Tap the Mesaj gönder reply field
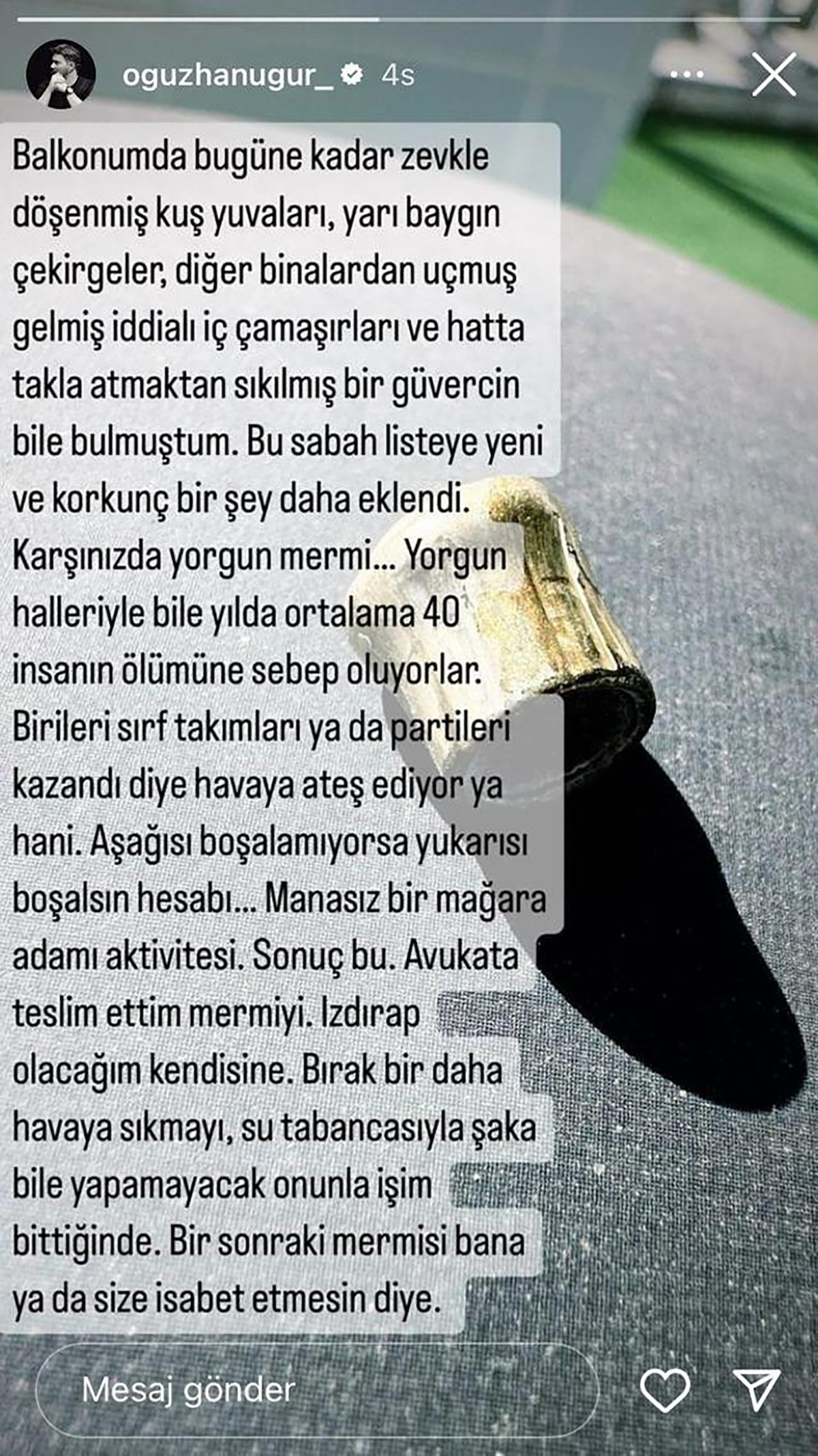818x1456 pixels. pos(317,1390)
